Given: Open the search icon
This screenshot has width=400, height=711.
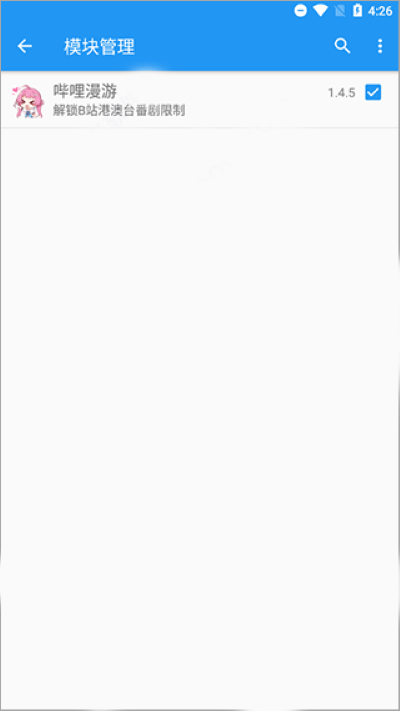Looking at the screenshot, I should [x=342, y=46].
